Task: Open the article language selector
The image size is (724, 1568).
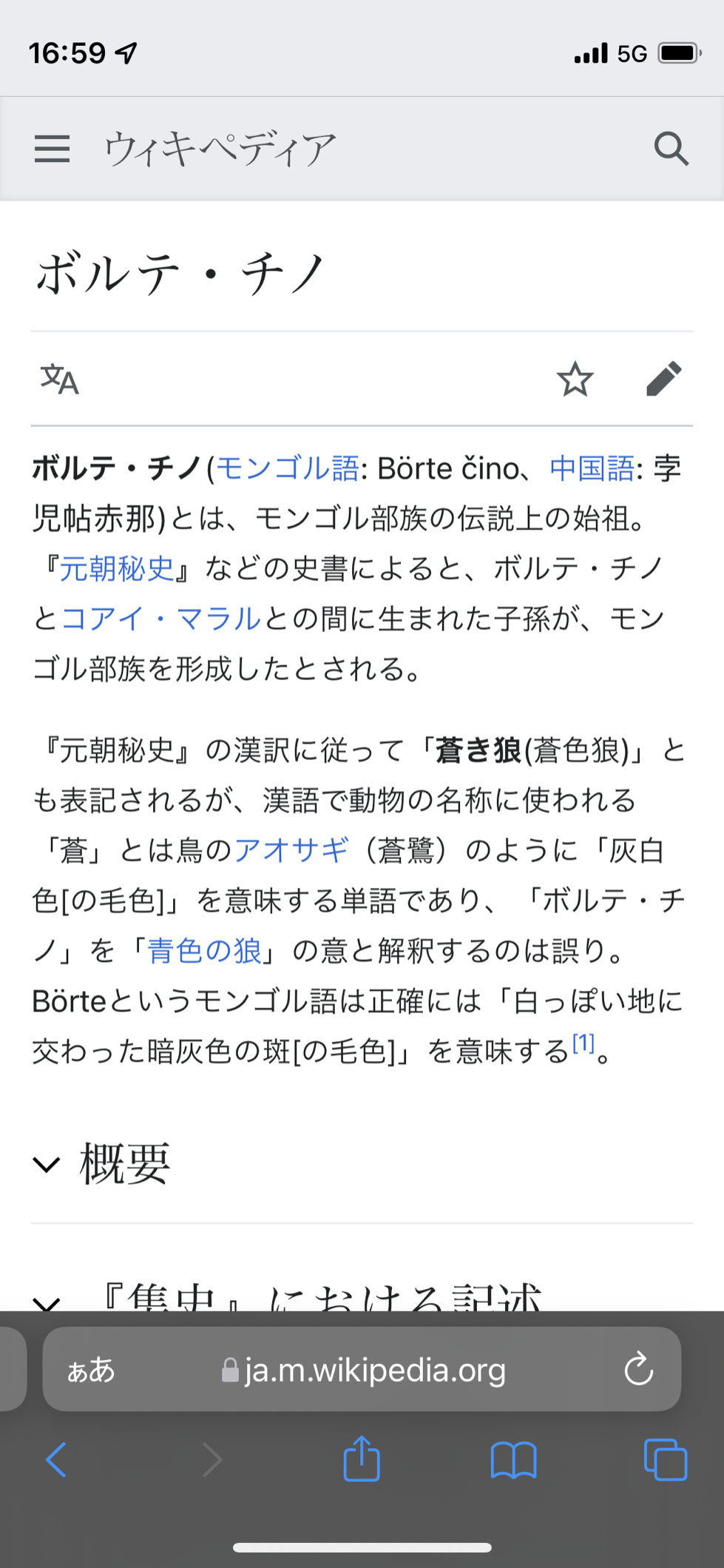Action: click(x=59, y=380)
